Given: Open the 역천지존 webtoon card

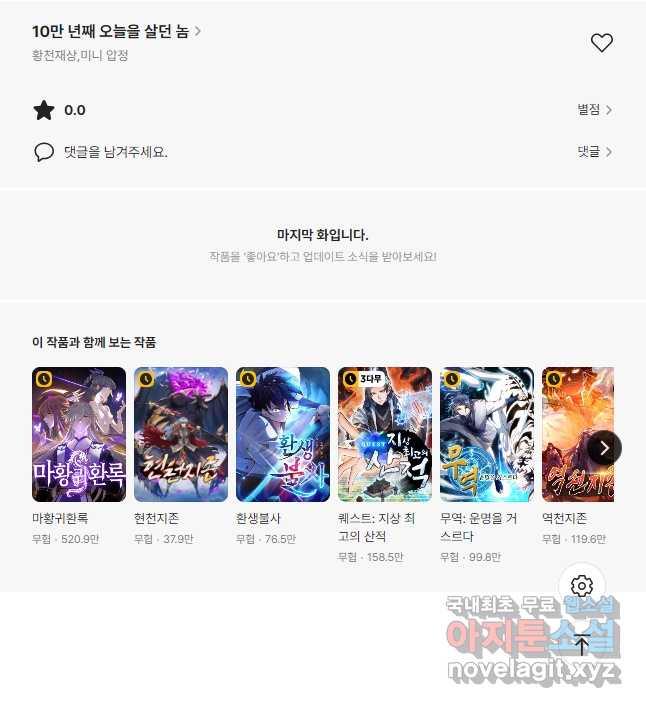Looking at the screenshot, I should 575,434.
